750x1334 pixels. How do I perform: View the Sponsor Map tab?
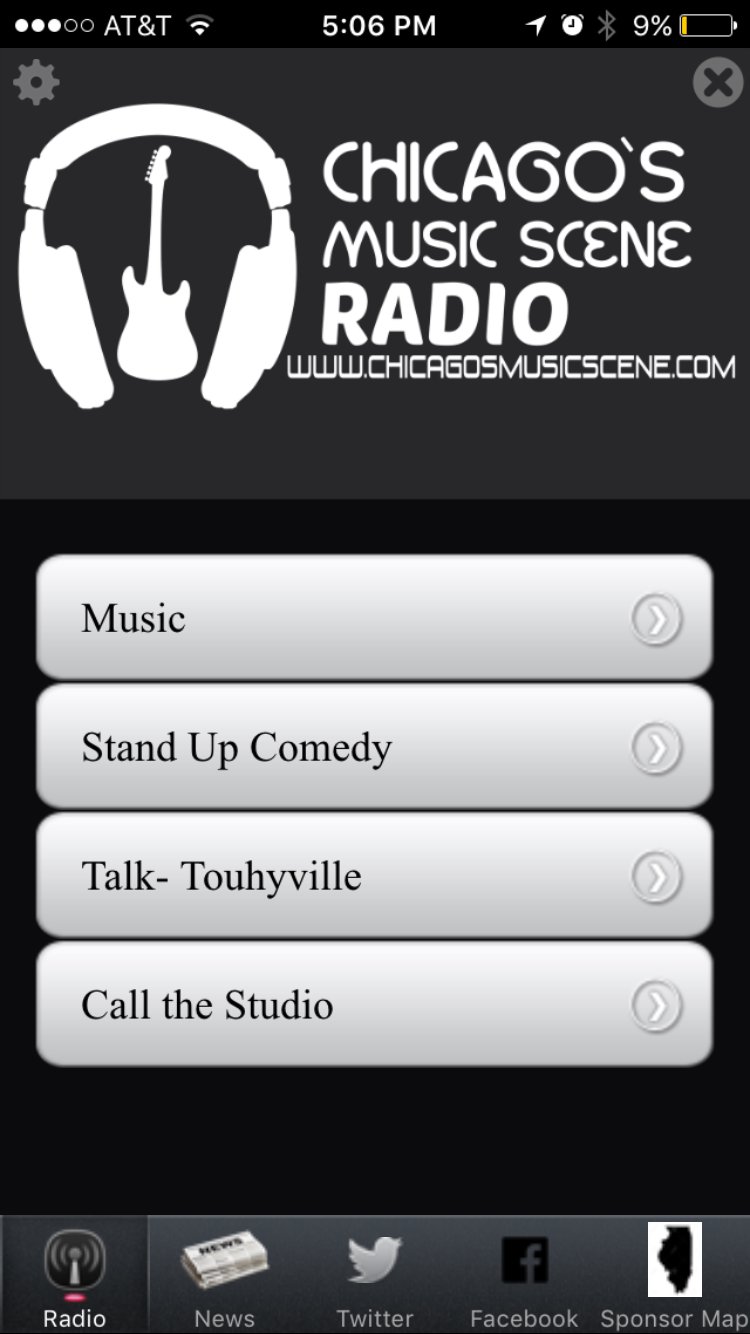pos(674,1275)
